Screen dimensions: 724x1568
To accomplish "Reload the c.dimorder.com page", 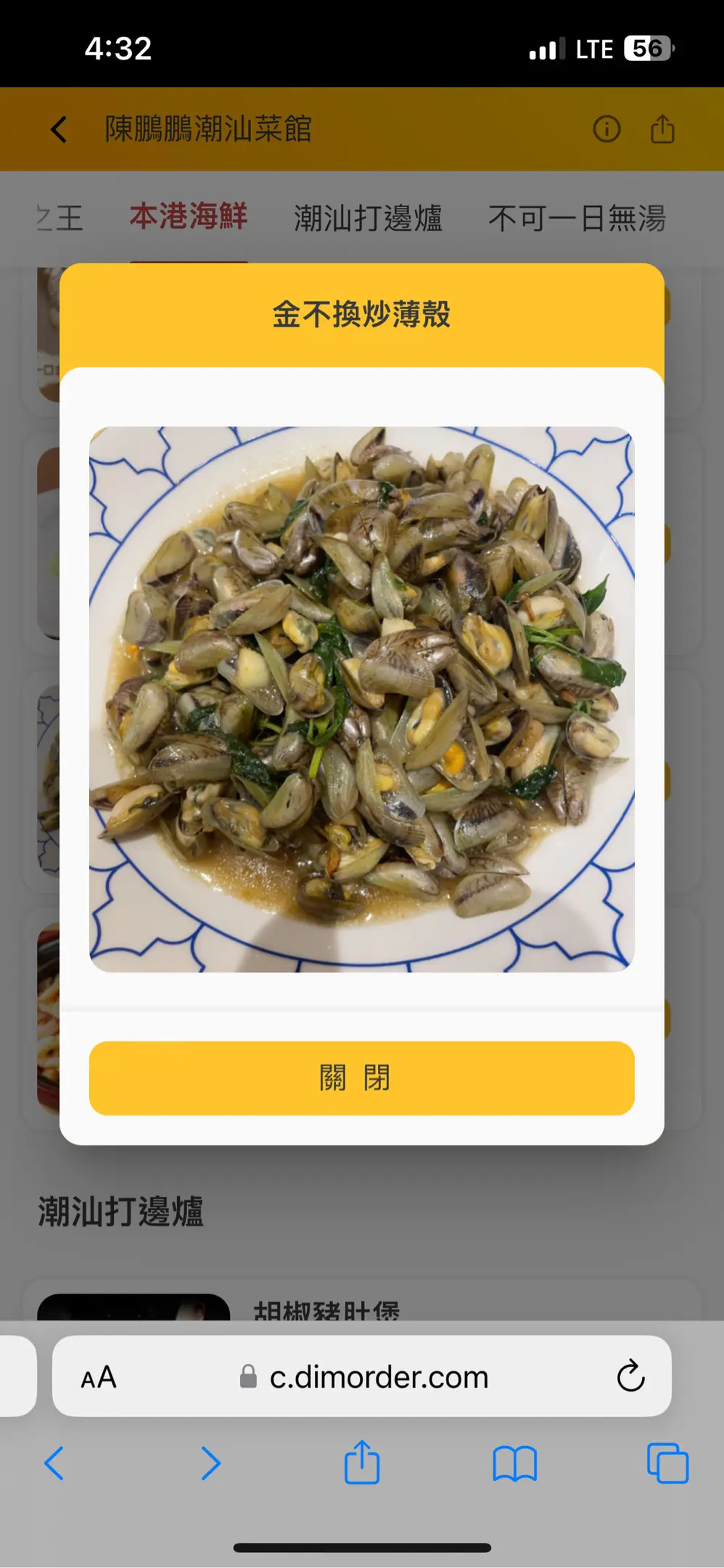I will tap(630, 1376).
